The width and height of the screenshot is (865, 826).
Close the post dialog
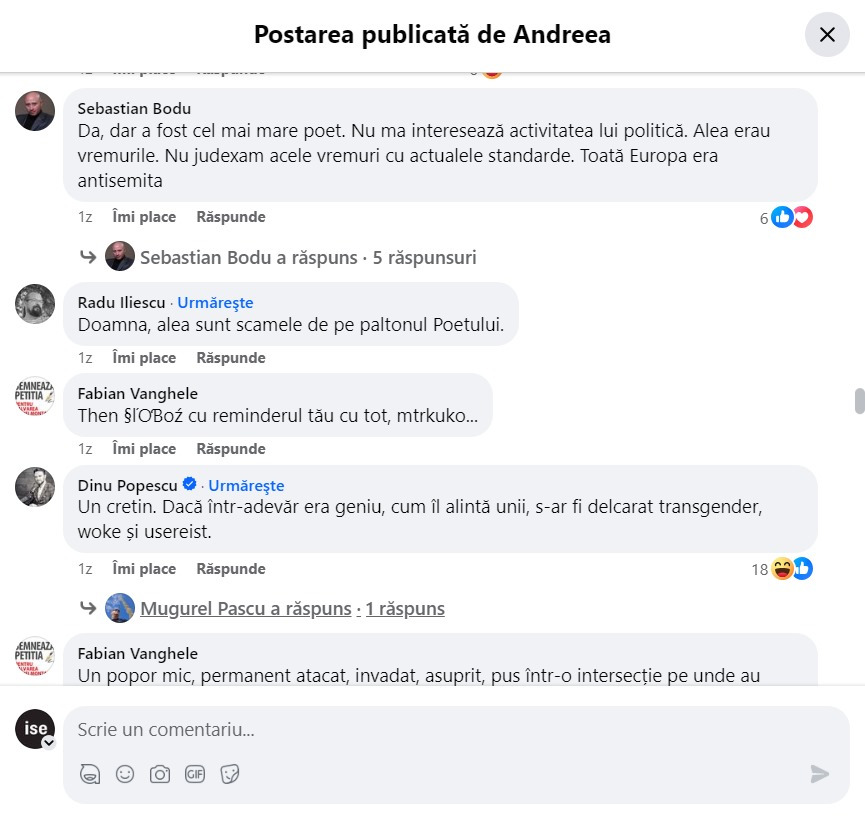pyautogui.click(x=827, y=35)
